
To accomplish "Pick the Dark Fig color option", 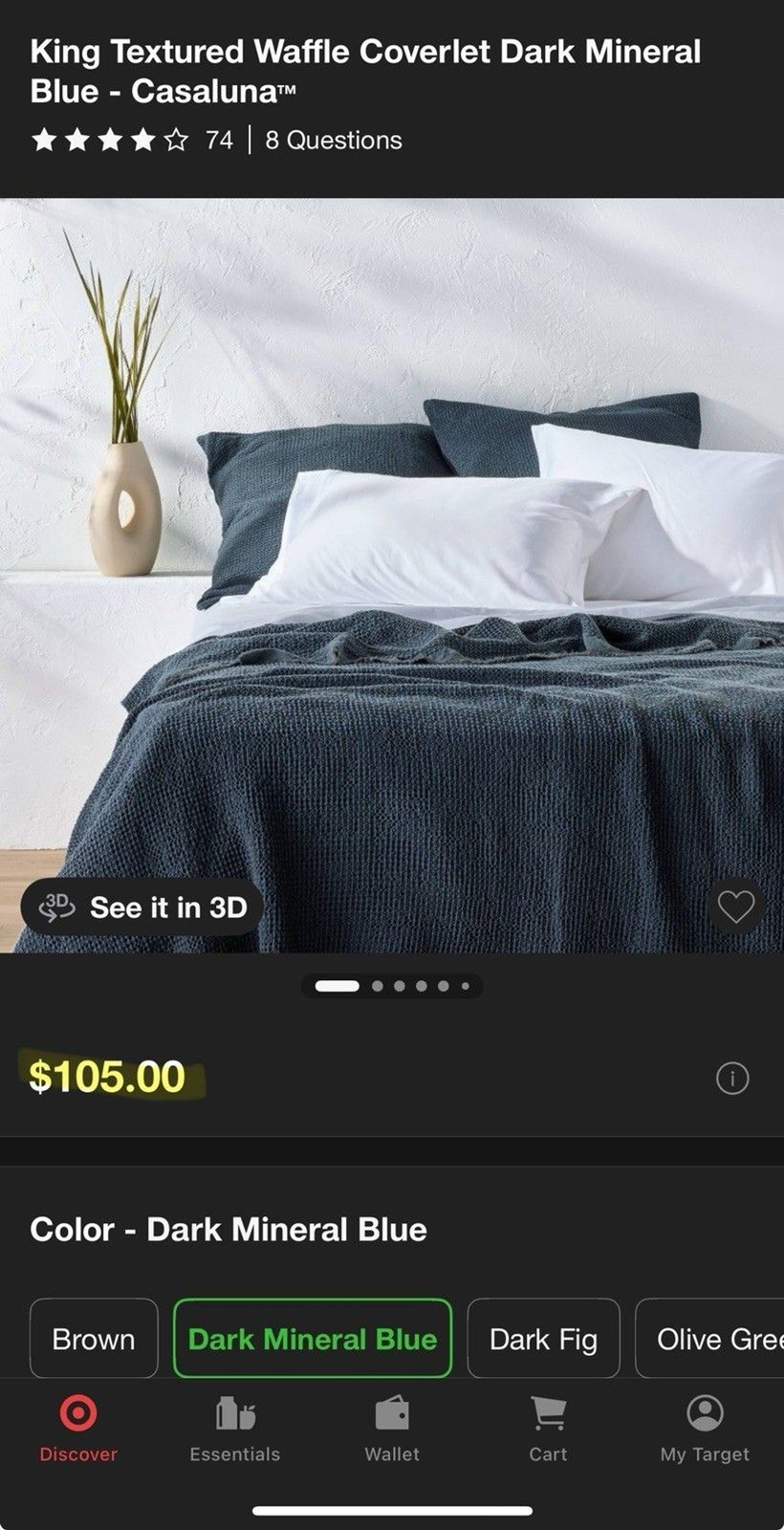I will (543, 1339).
